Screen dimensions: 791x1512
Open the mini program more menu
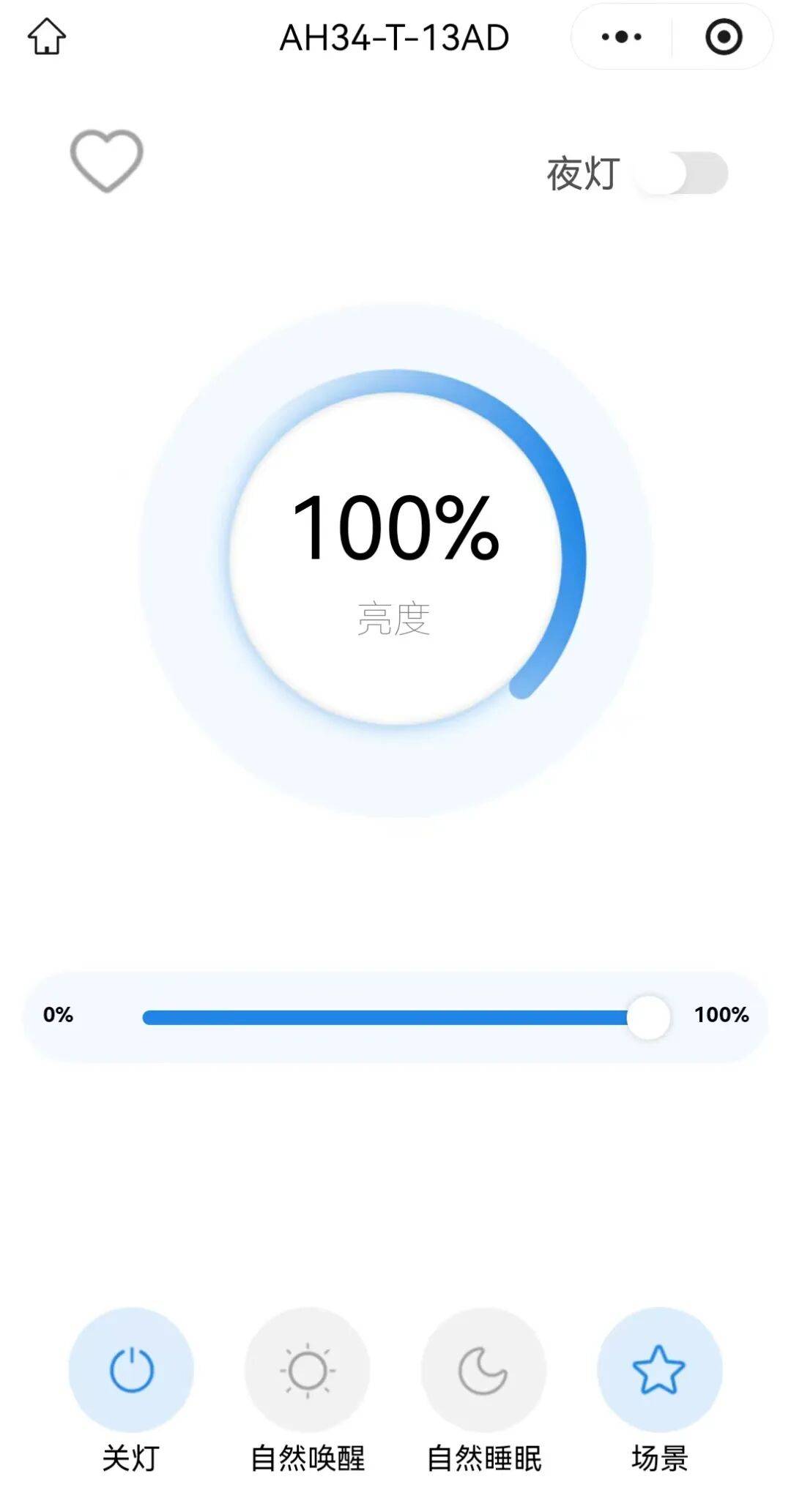point(621,37)
